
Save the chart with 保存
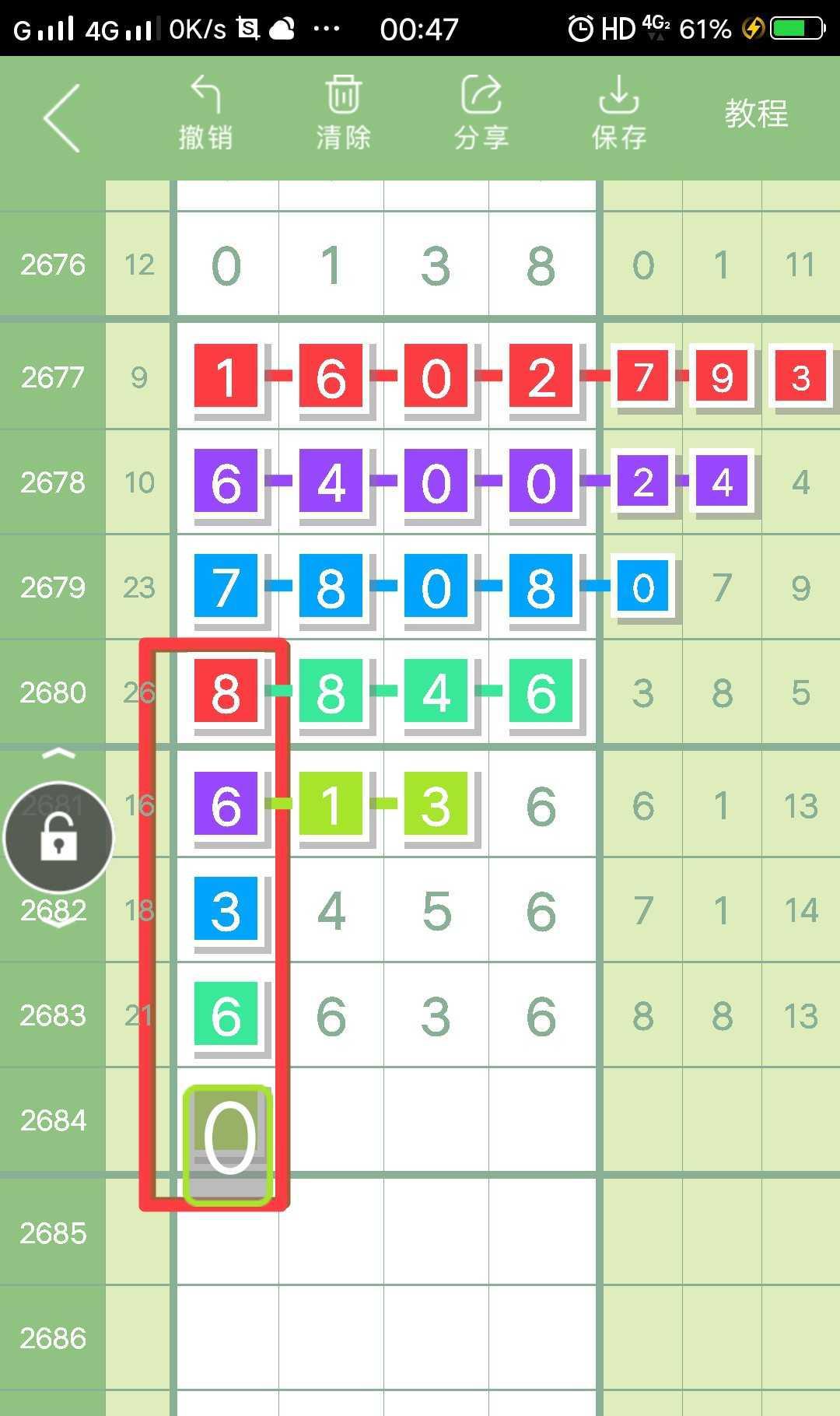pyautogui.click(x=619, y=114)
